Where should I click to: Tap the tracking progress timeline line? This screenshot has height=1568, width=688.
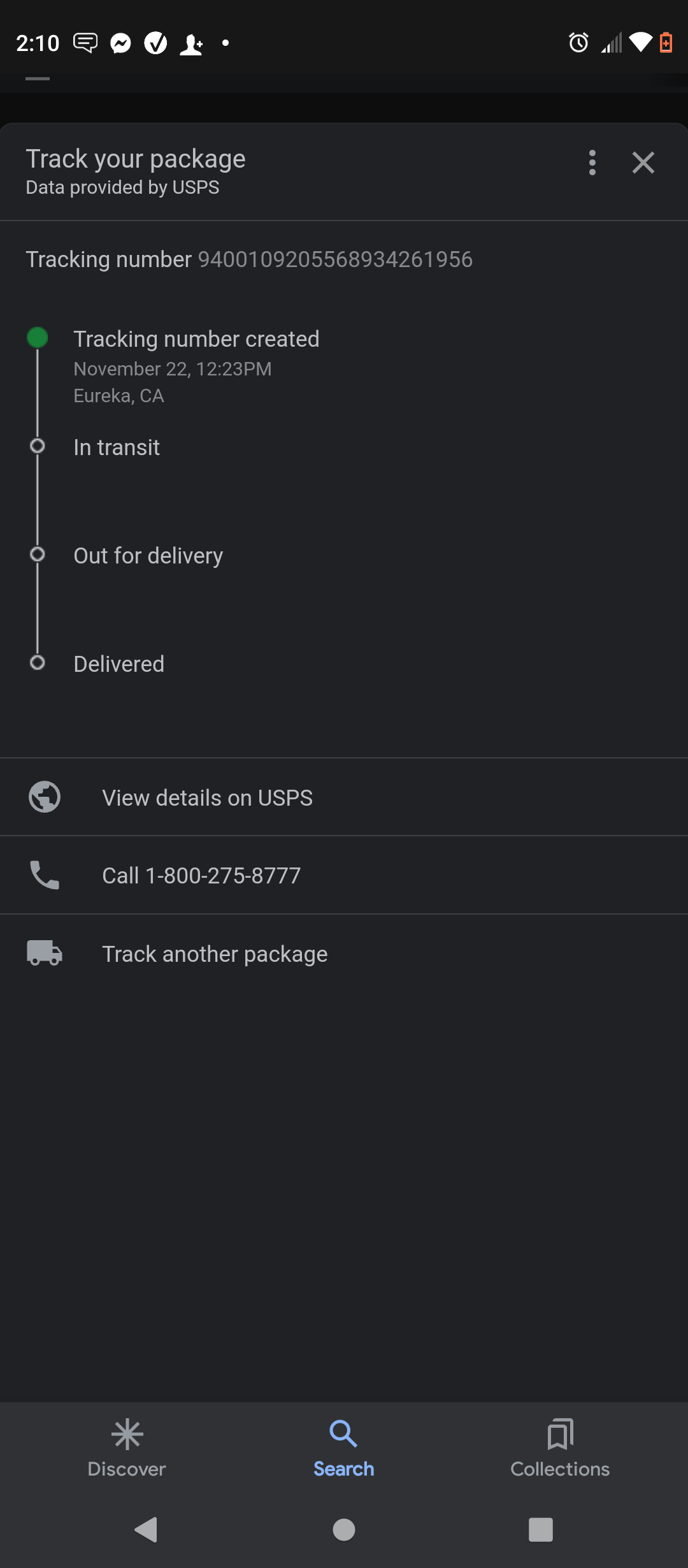[38, 504]
